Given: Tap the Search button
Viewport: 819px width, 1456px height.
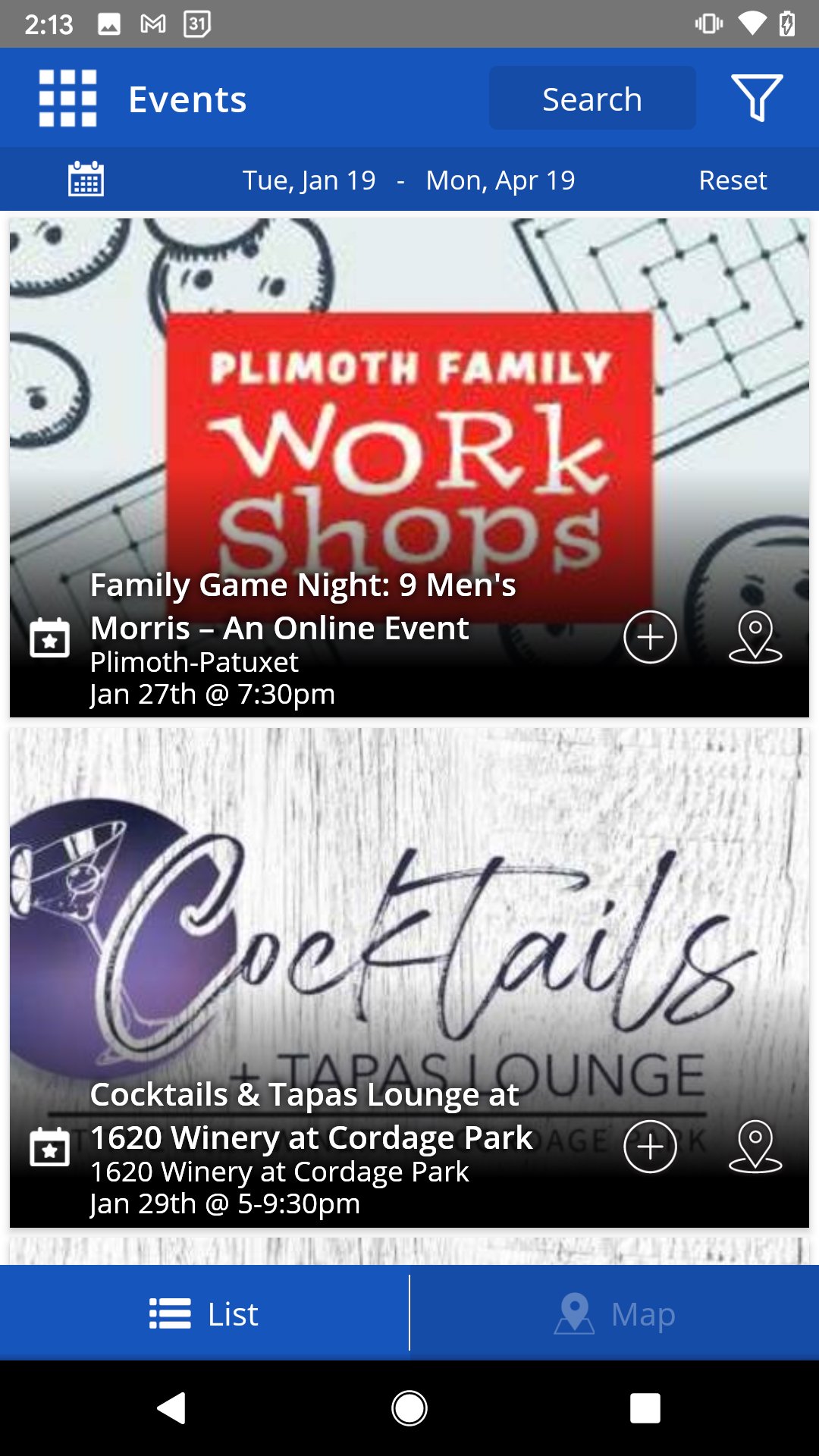Looking at the screenshot, I should pos(592,98).
